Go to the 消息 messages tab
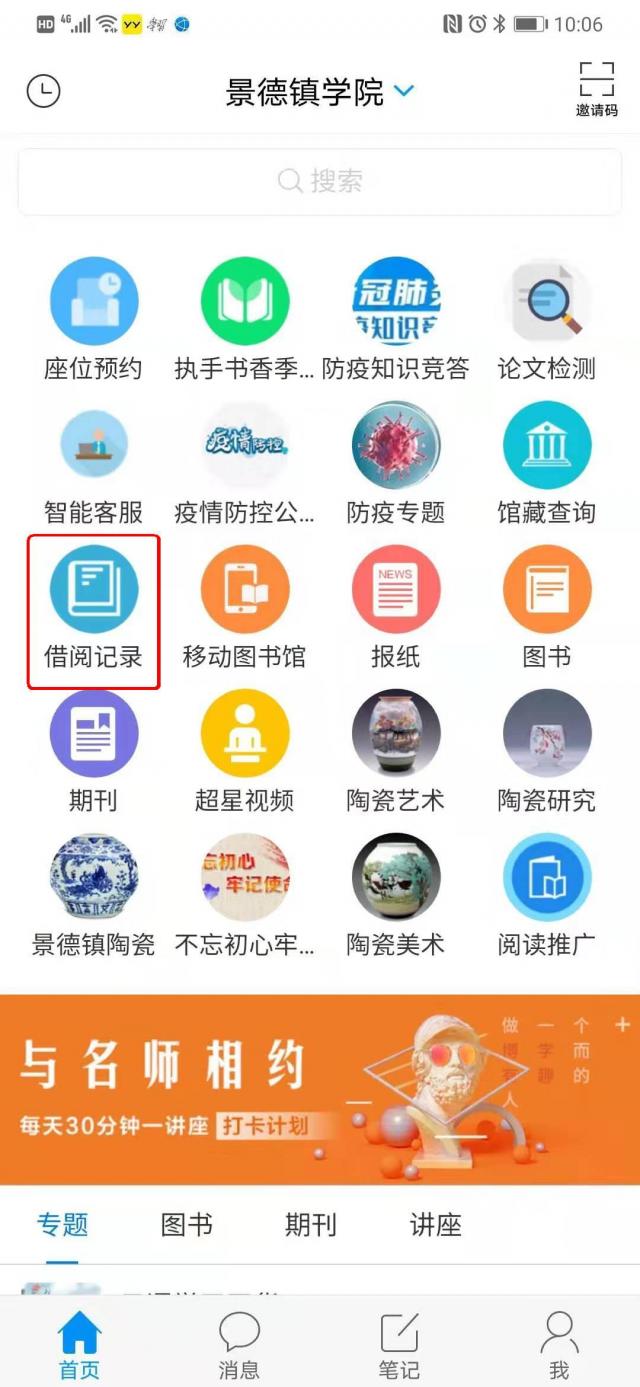The height and width of the screenshot is (1387, 640). click(x=239, y=1345)
